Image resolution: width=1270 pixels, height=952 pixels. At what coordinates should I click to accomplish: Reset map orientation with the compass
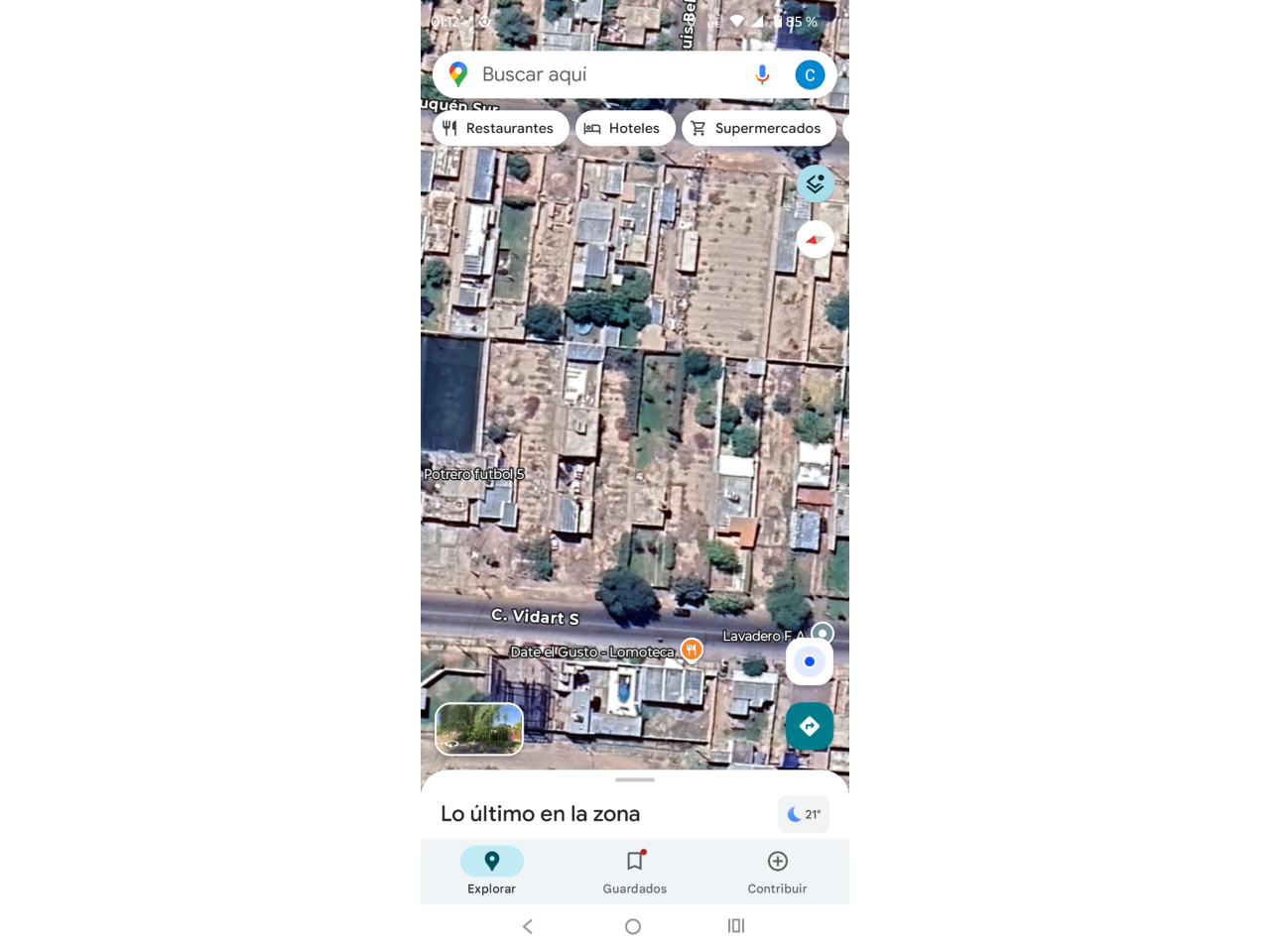815,239
